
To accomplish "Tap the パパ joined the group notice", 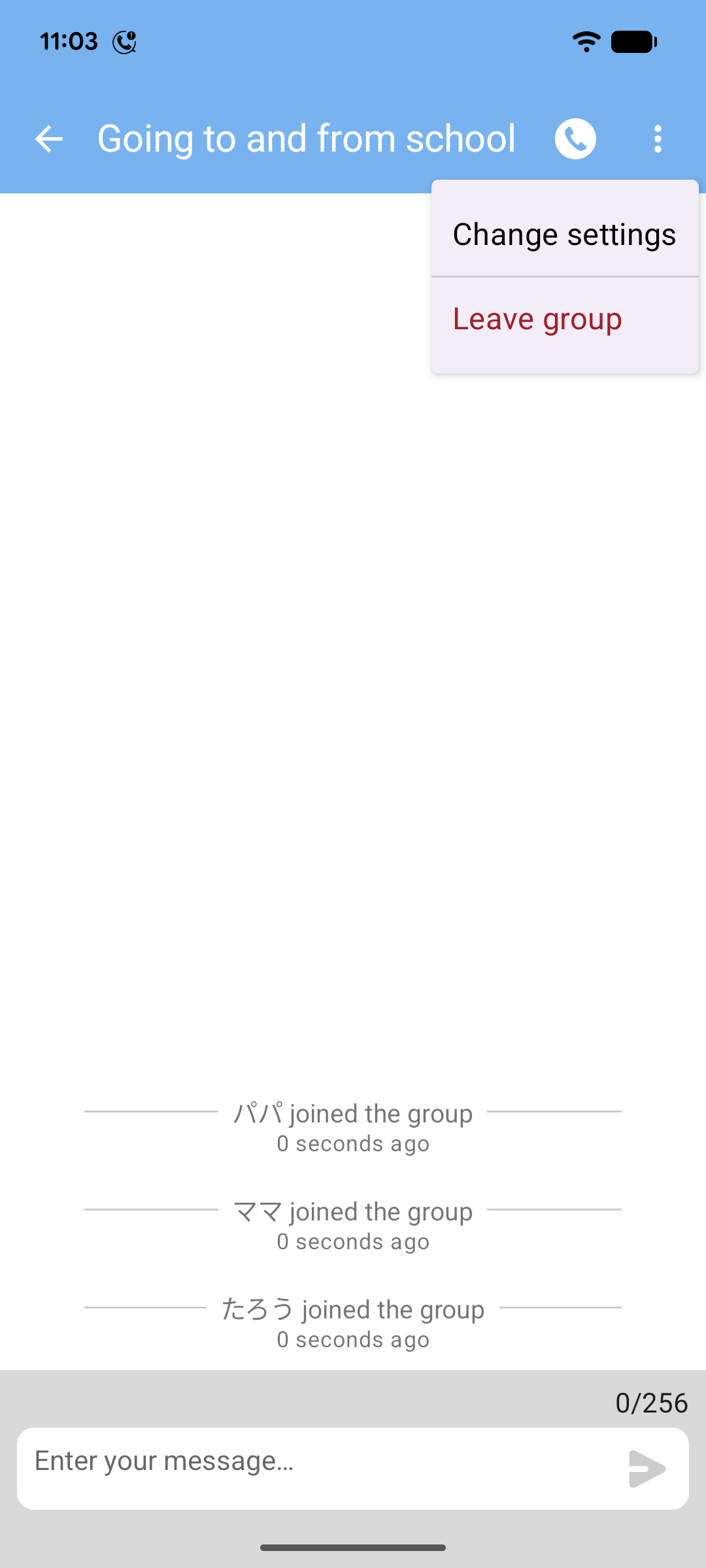I will click(x=353, y=1113).
